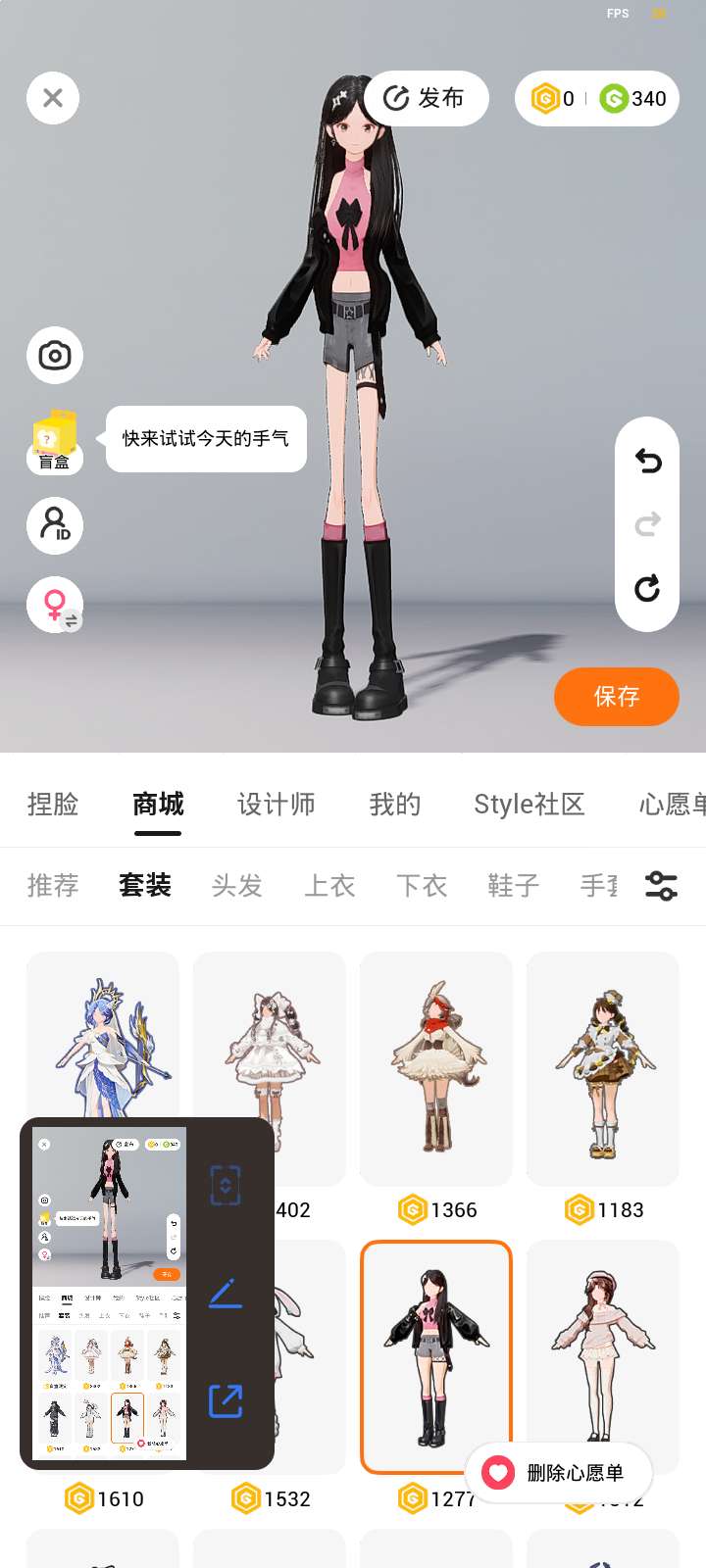Switch the avatar gender
Viewport: 706px width, 1568px height.
(55, 604)
